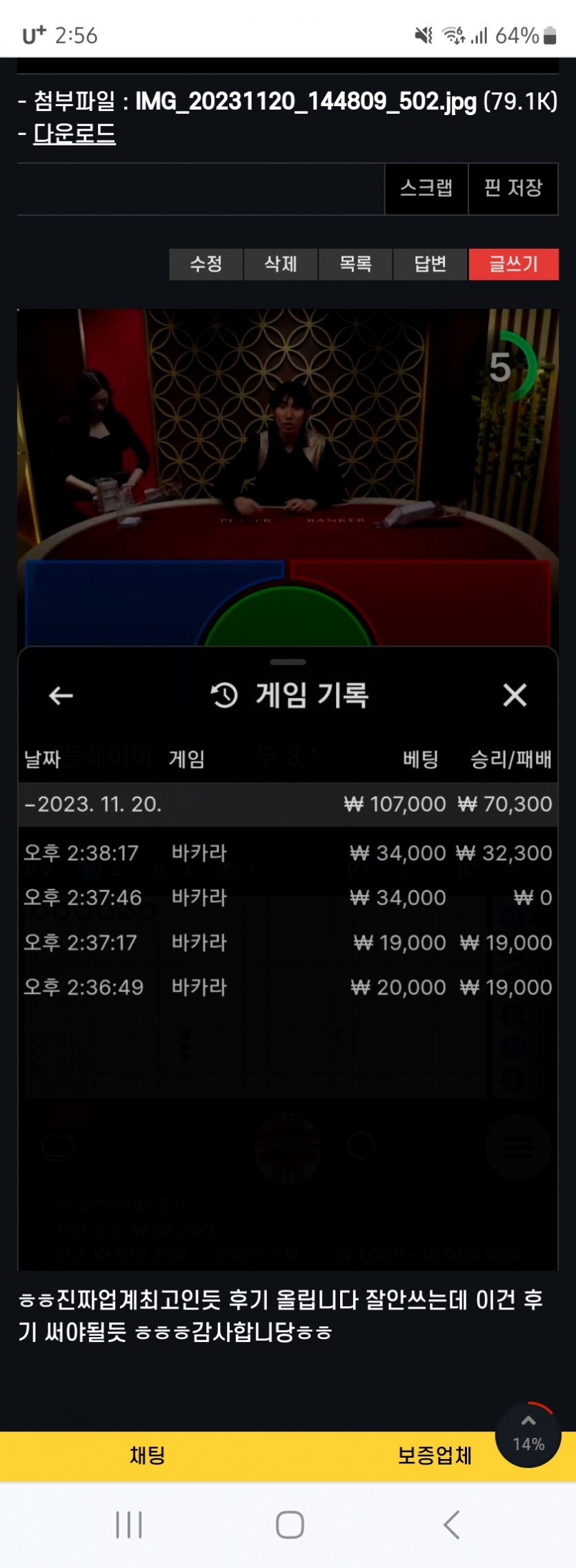The width and height of the screenshot is (576, 1568).
Task: Save the post with 핀 저장
Action: (x=513, y=189)
